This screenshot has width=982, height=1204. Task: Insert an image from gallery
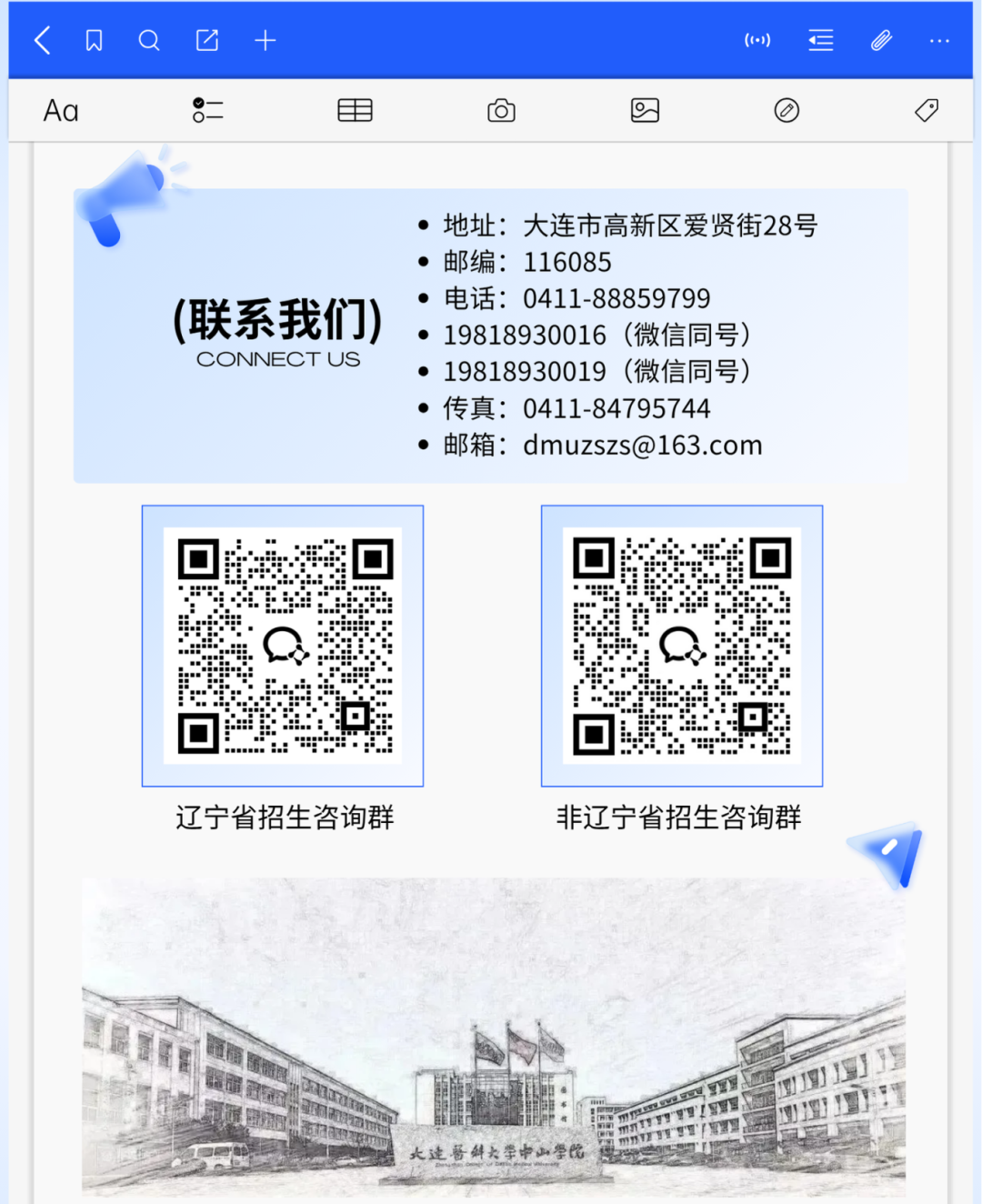645,111
